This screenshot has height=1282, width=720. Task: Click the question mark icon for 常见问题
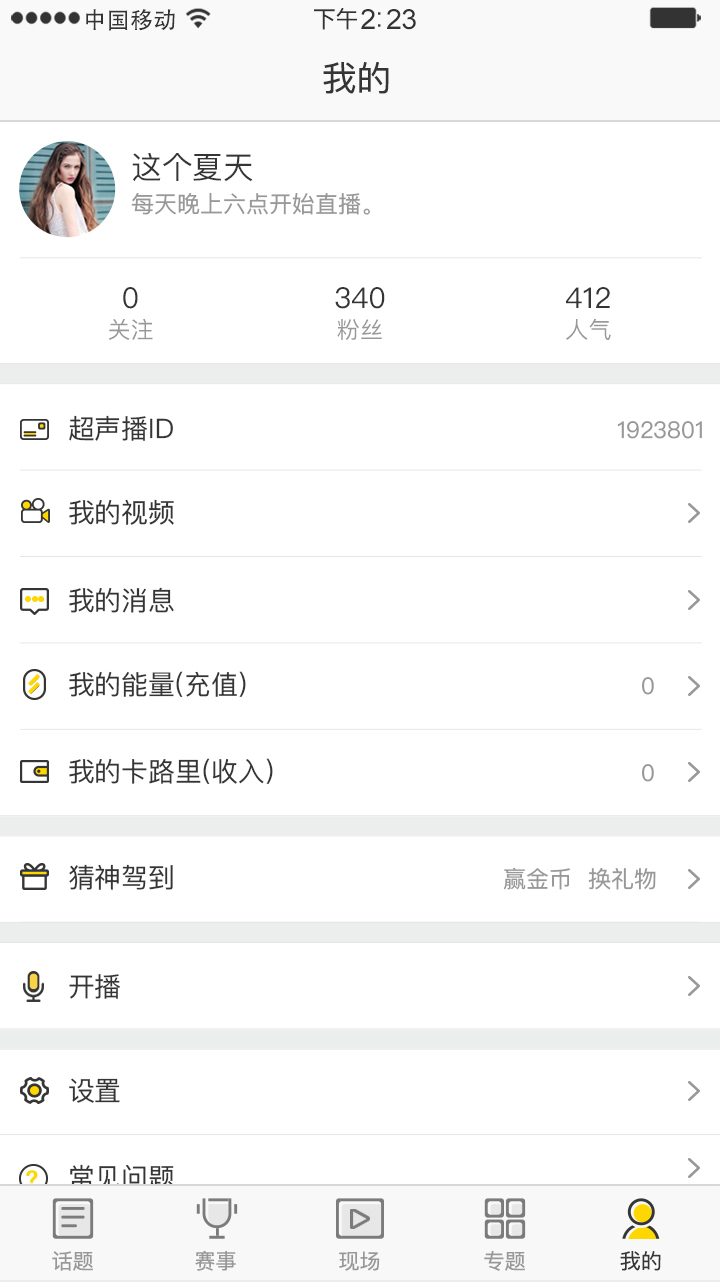[x=34, y=1171]
